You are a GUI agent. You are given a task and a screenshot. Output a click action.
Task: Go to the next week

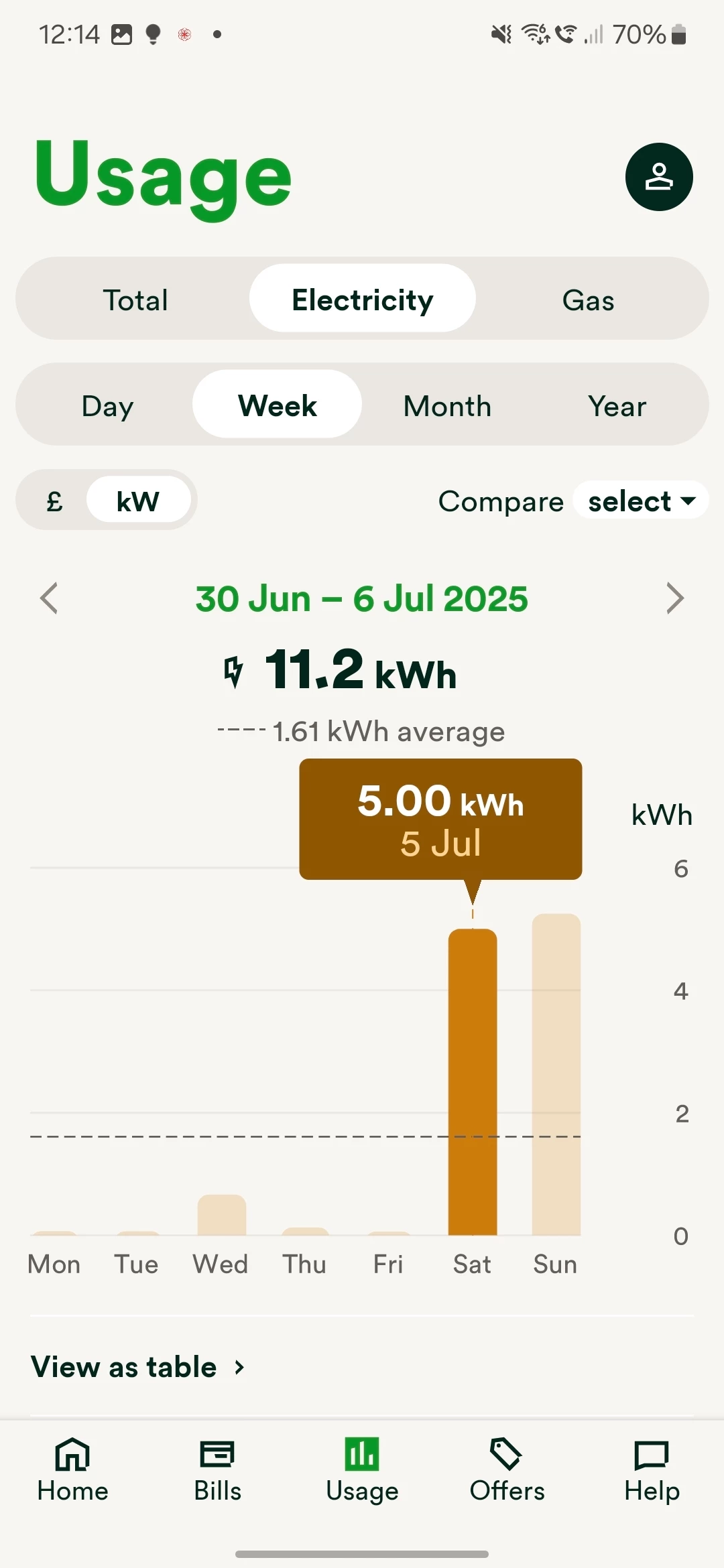[674, 598]
